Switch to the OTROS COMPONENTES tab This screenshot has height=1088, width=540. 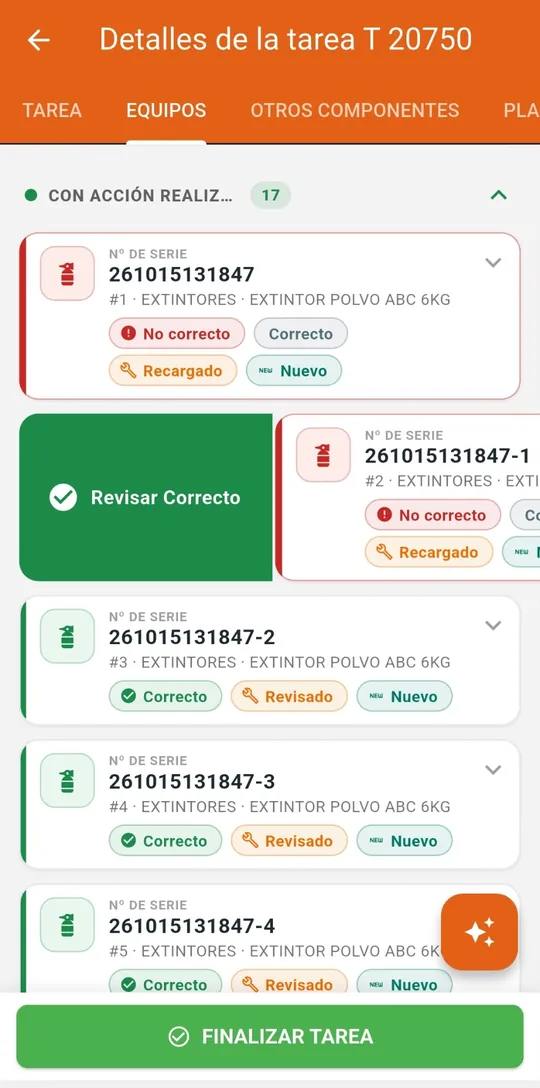pos(355,110)
